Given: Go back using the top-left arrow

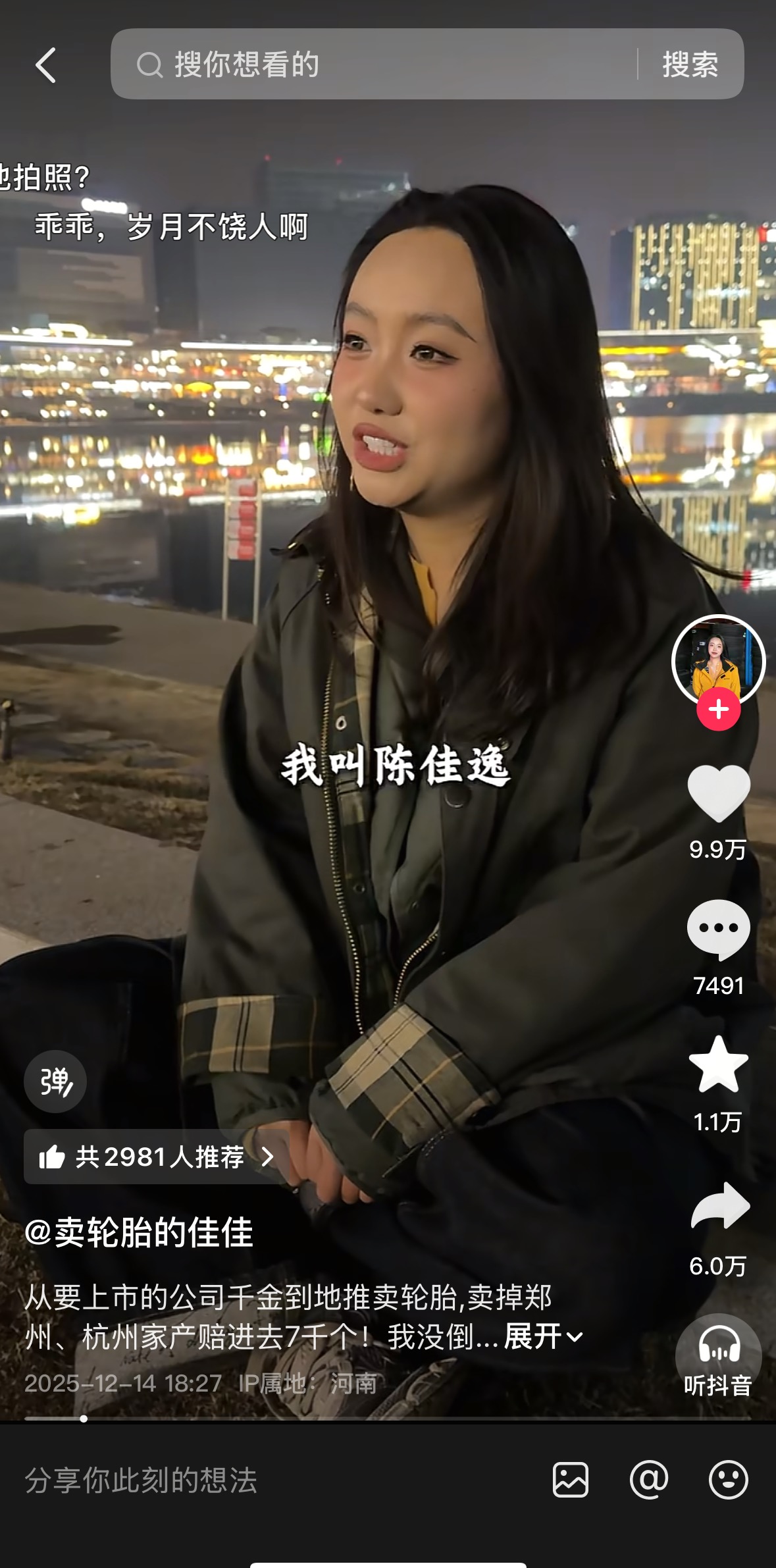Looking at the screenshot, I should (x=45, y=65).
